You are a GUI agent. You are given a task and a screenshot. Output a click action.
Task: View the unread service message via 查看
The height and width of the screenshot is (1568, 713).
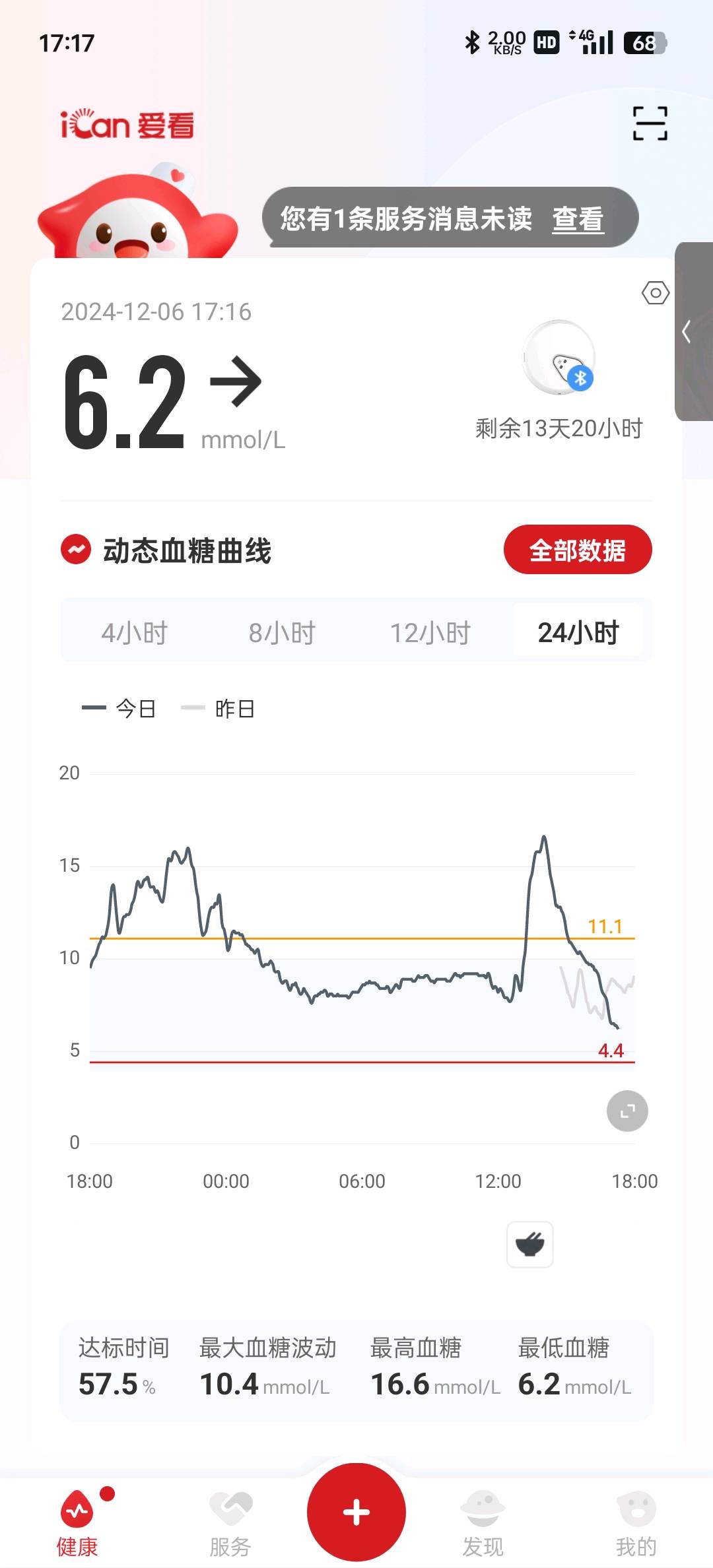[578, 219]
